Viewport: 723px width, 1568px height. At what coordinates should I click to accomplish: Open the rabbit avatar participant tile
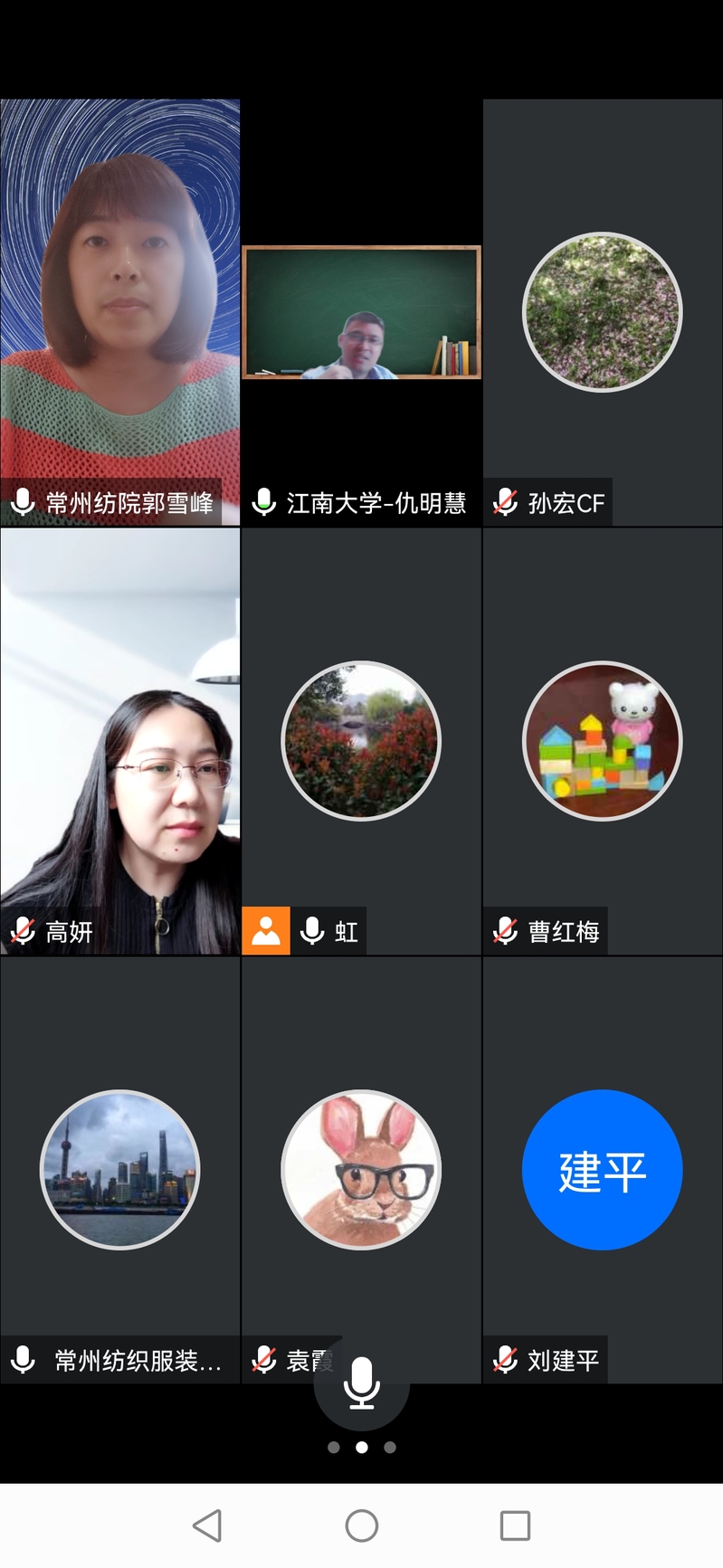(x=361, y=1169)
